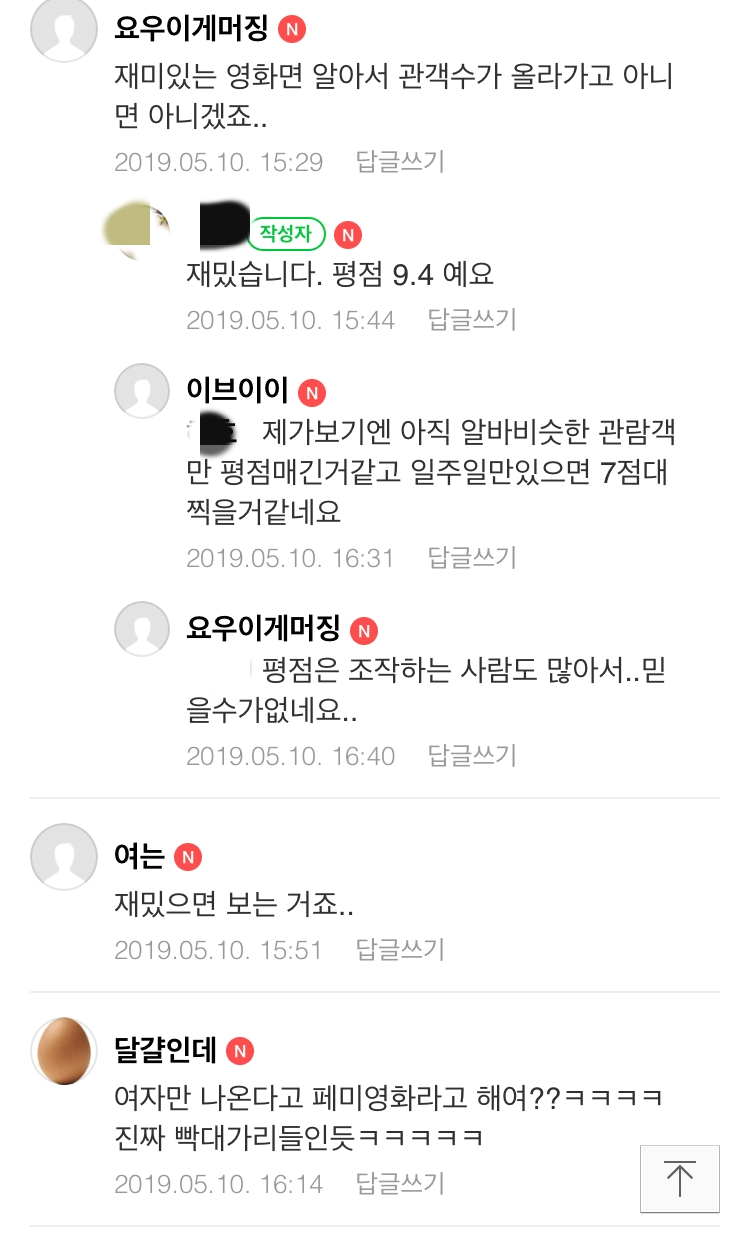Screen dimensions: 750x1245
Task: Reply to 요우이게머징's 15:29 comment
Action: [x=400, y=162]
